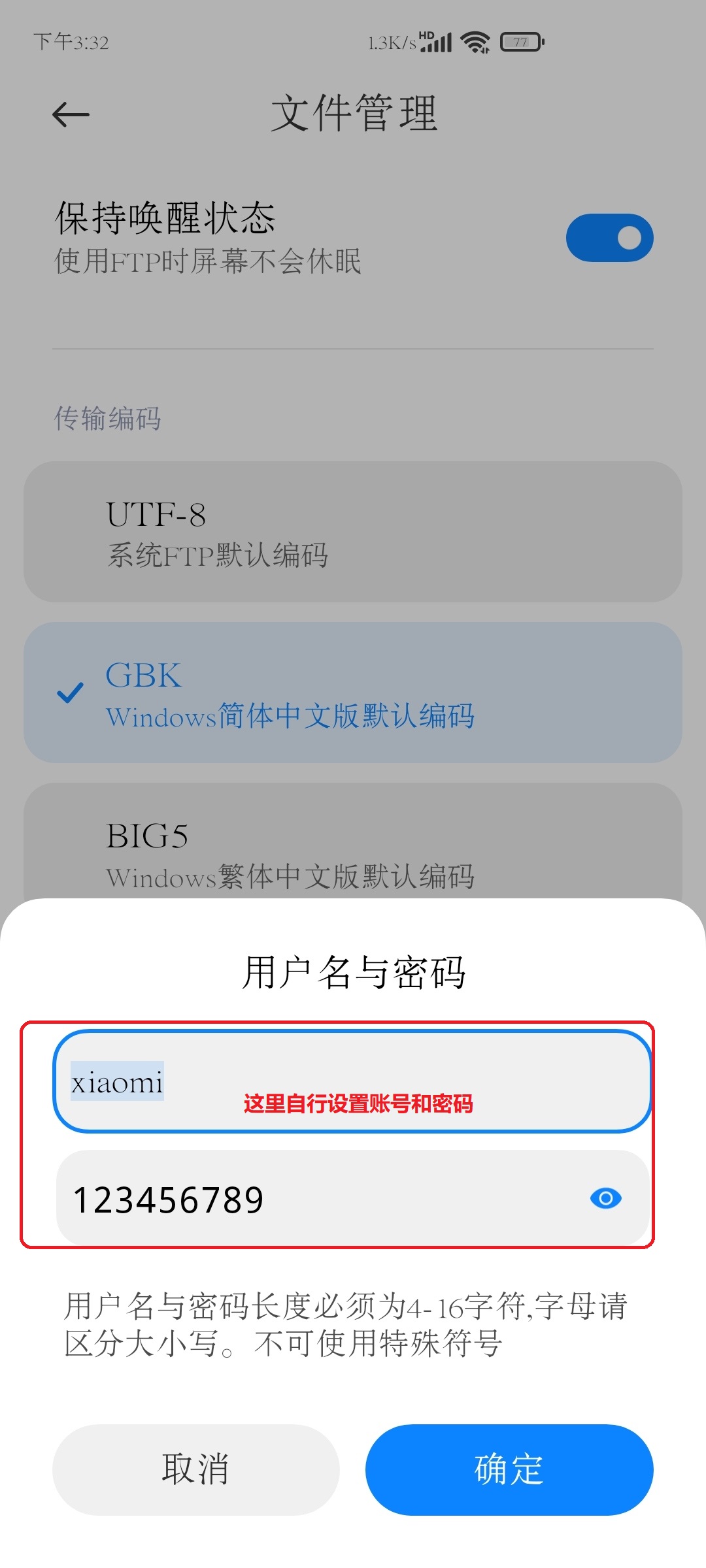Tap the battery indicator in the status bar
Screen dimensions: 706x1568
pyautogui.click(x=520, y=41)
